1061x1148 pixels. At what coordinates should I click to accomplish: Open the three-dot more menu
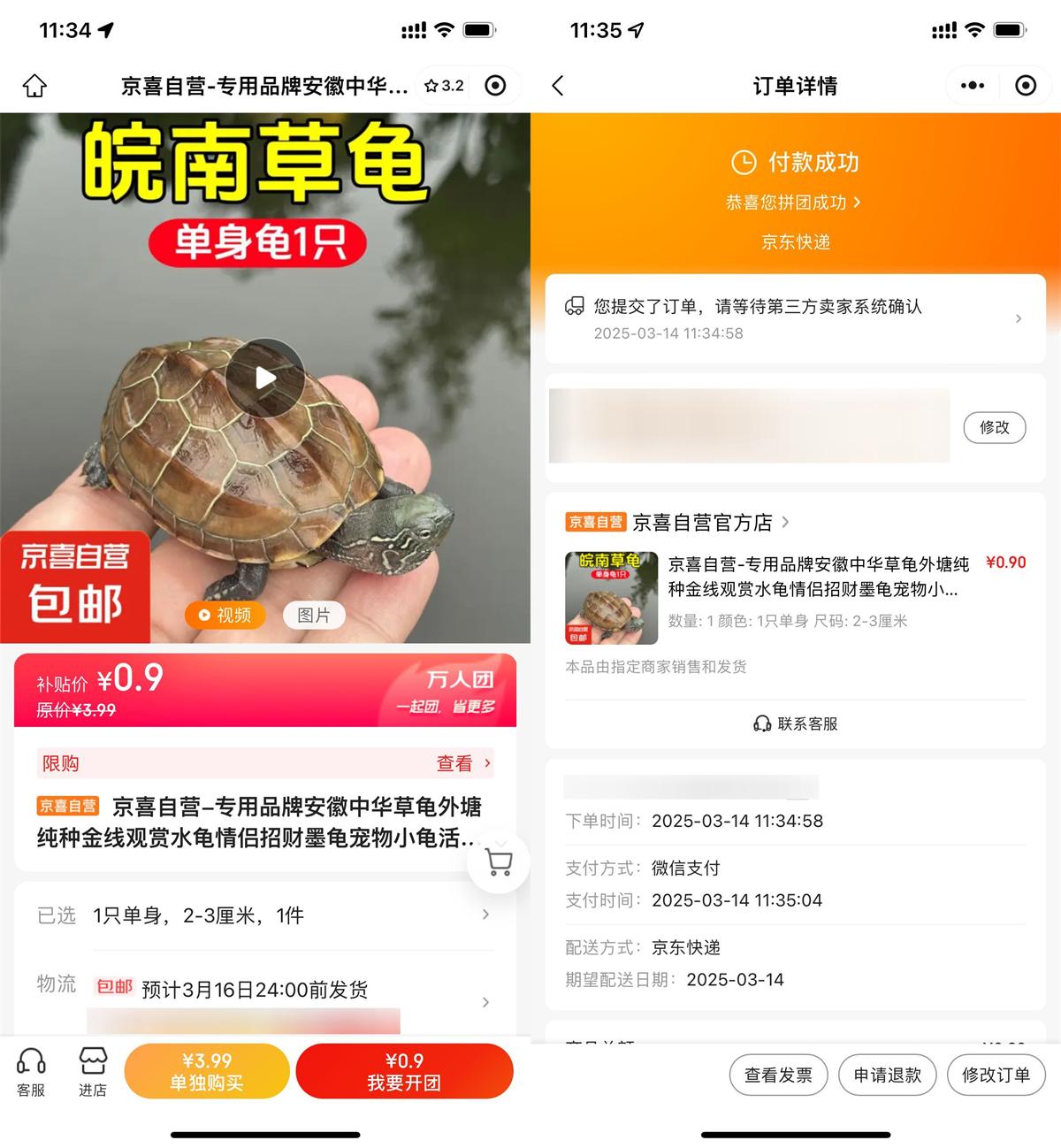[972, 86]
